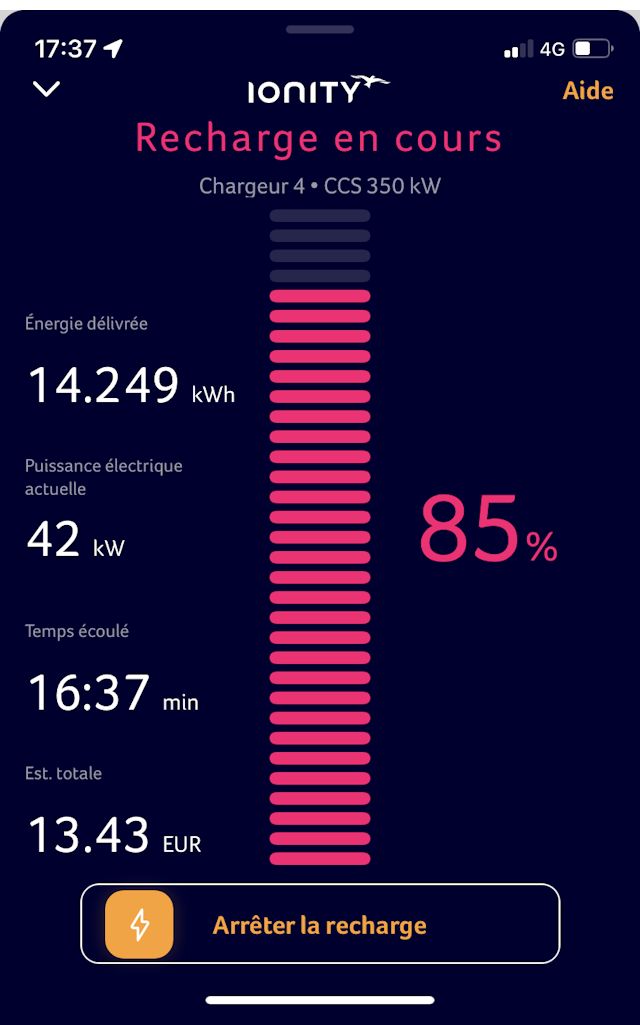Collapse the charging screen with the down chevron

pyautogui.click(x=46, y=89)
